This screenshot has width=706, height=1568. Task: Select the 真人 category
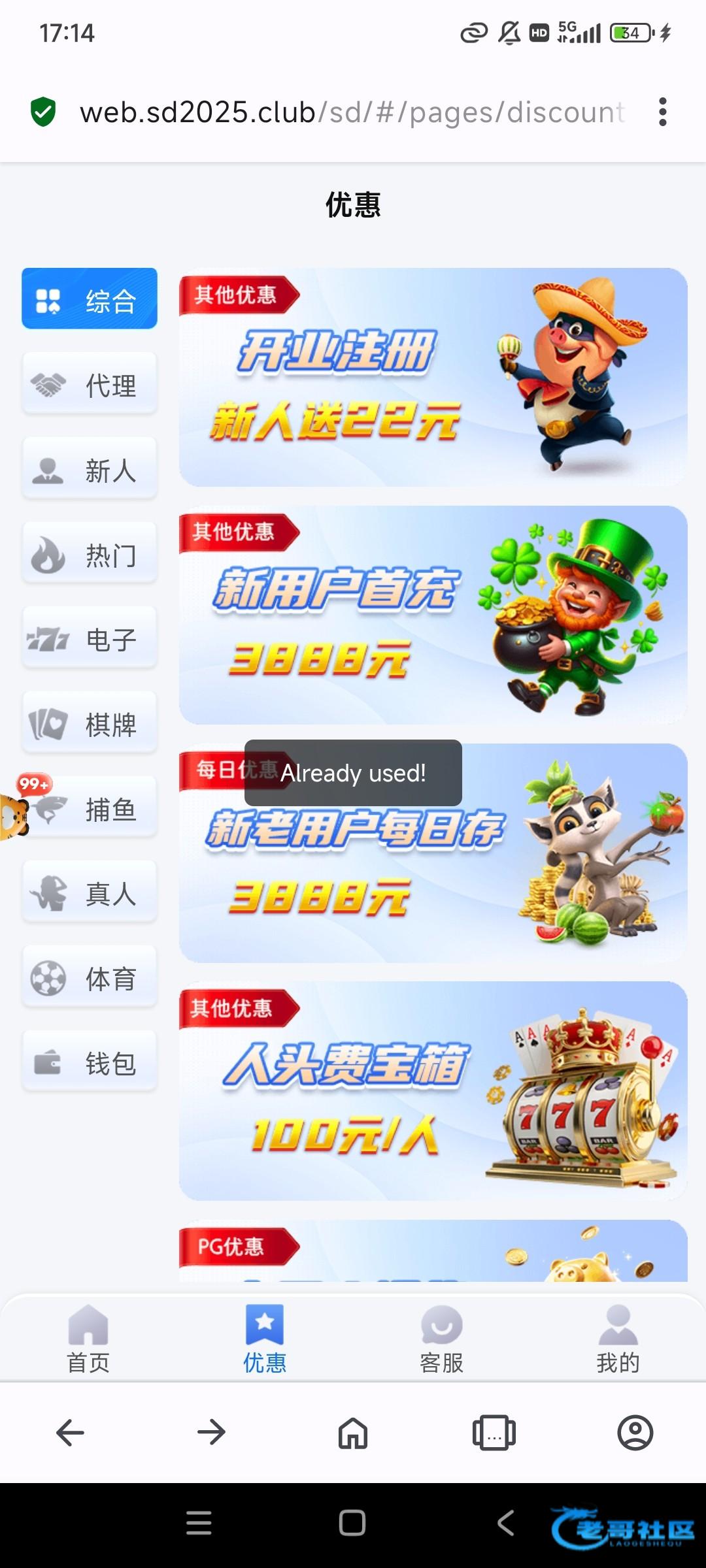point(90,892)
